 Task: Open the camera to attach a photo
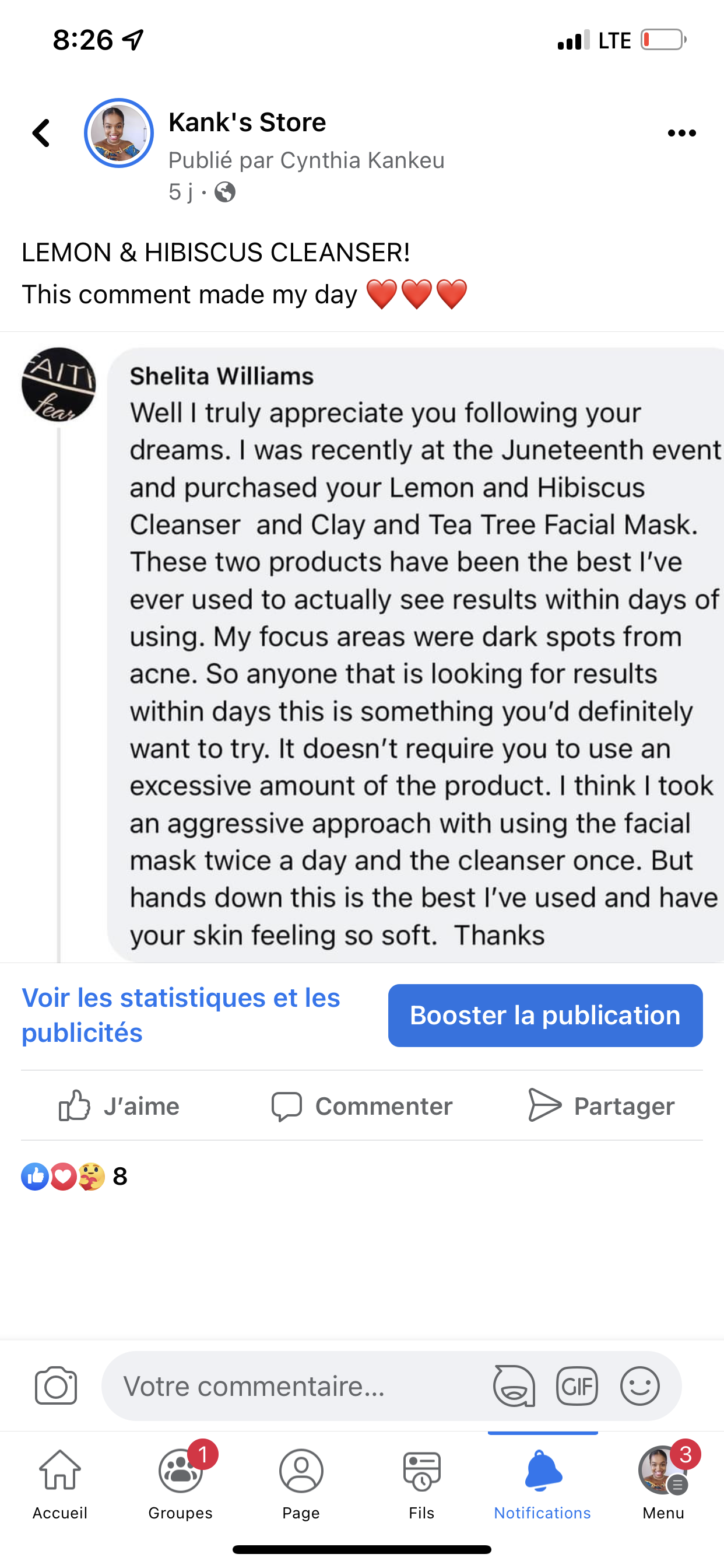point(56,1387)
